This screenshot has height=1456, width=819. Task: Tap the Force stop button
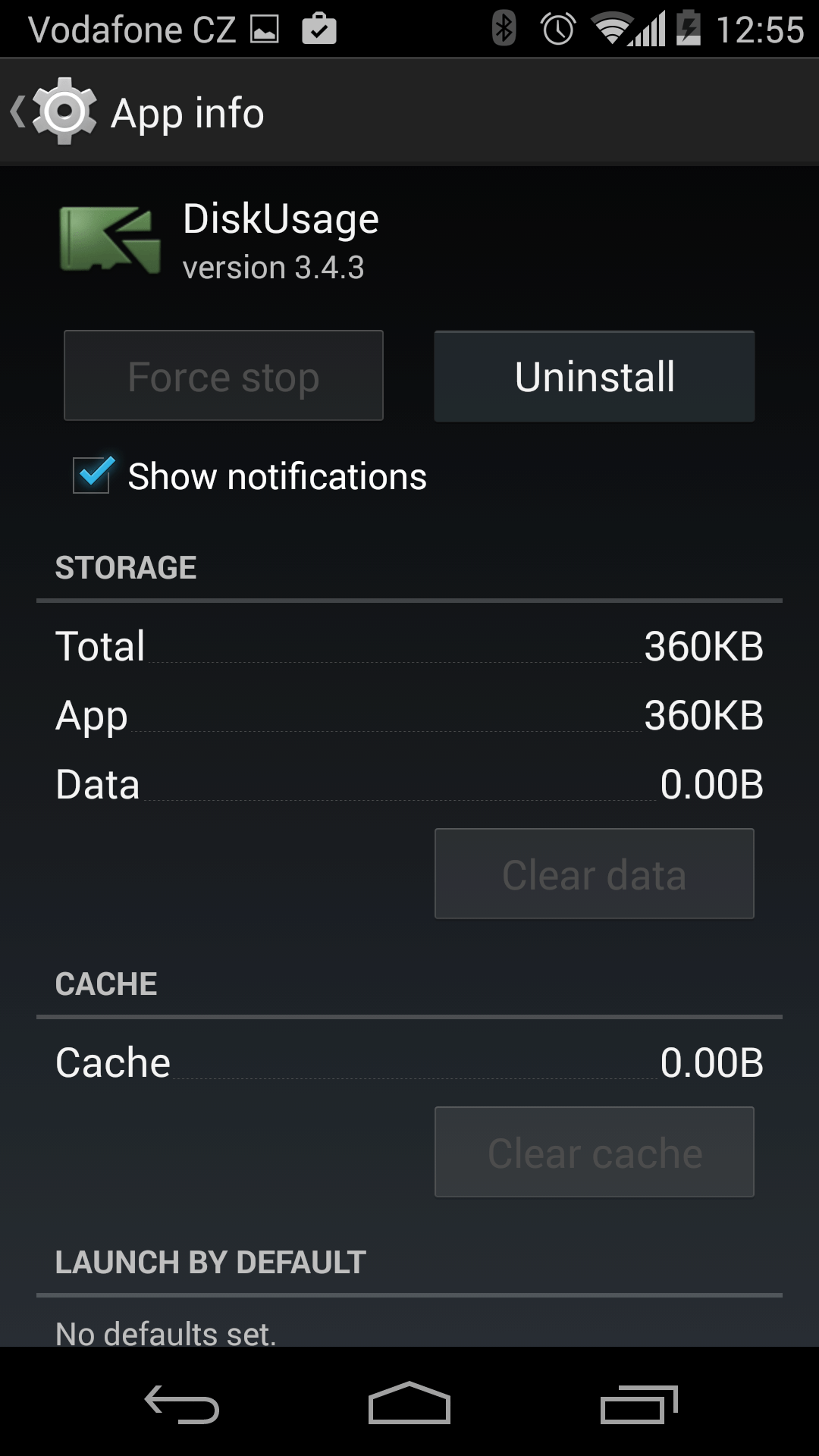pos(224,376)
